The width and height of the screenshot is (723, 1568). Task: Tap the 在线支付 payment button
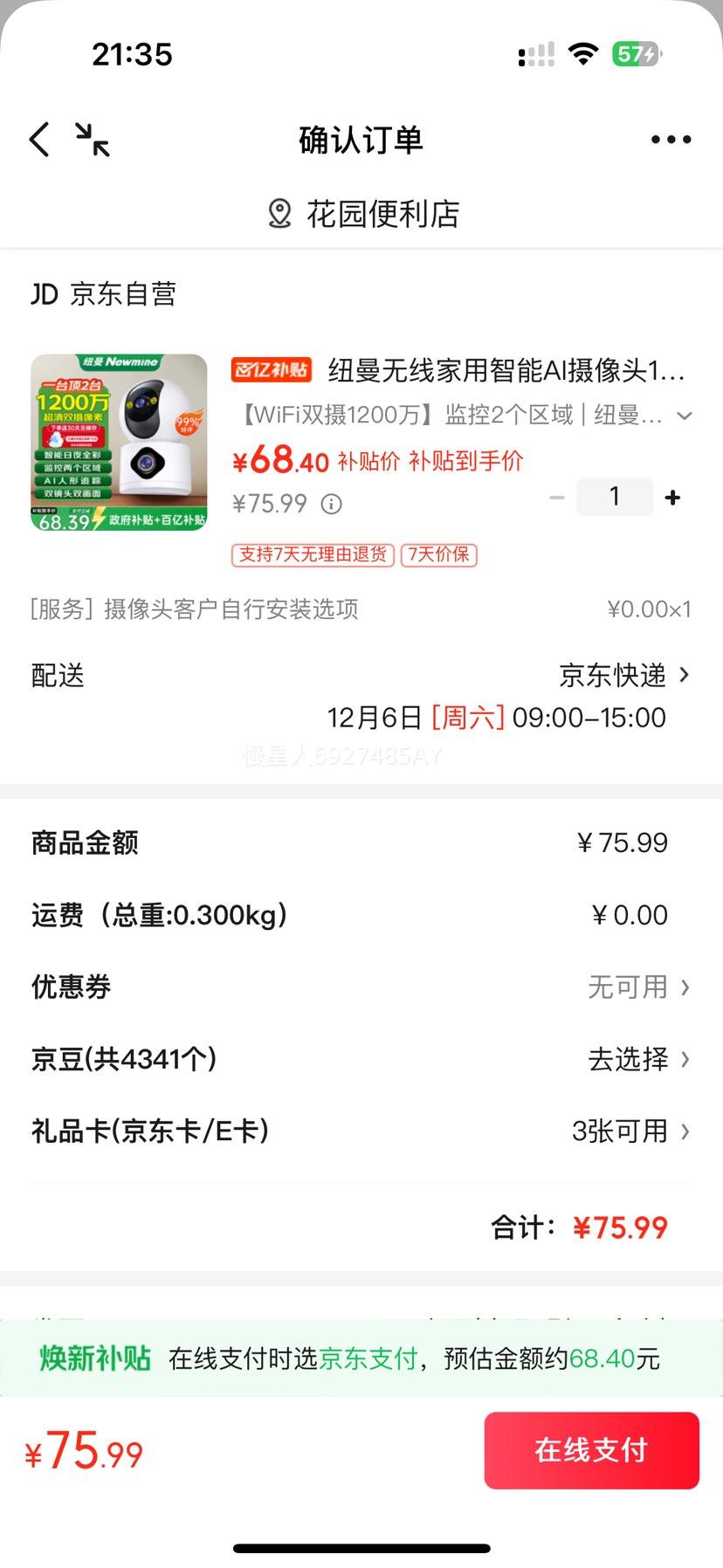pyautogui.click(x=591, y=1450)
